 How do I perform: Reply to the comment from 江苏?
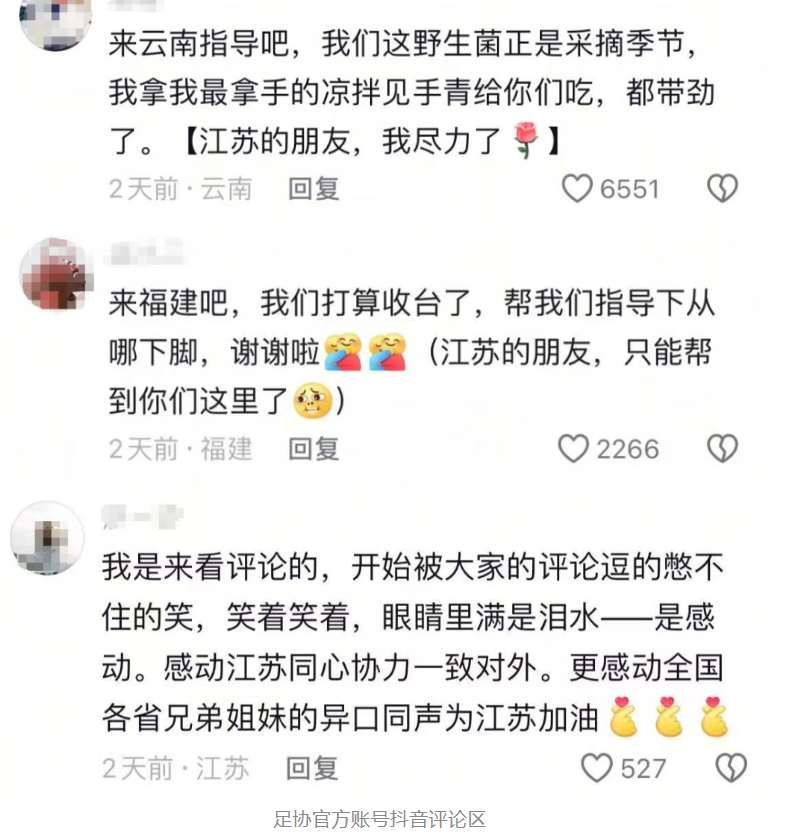(x=311, y=768)
